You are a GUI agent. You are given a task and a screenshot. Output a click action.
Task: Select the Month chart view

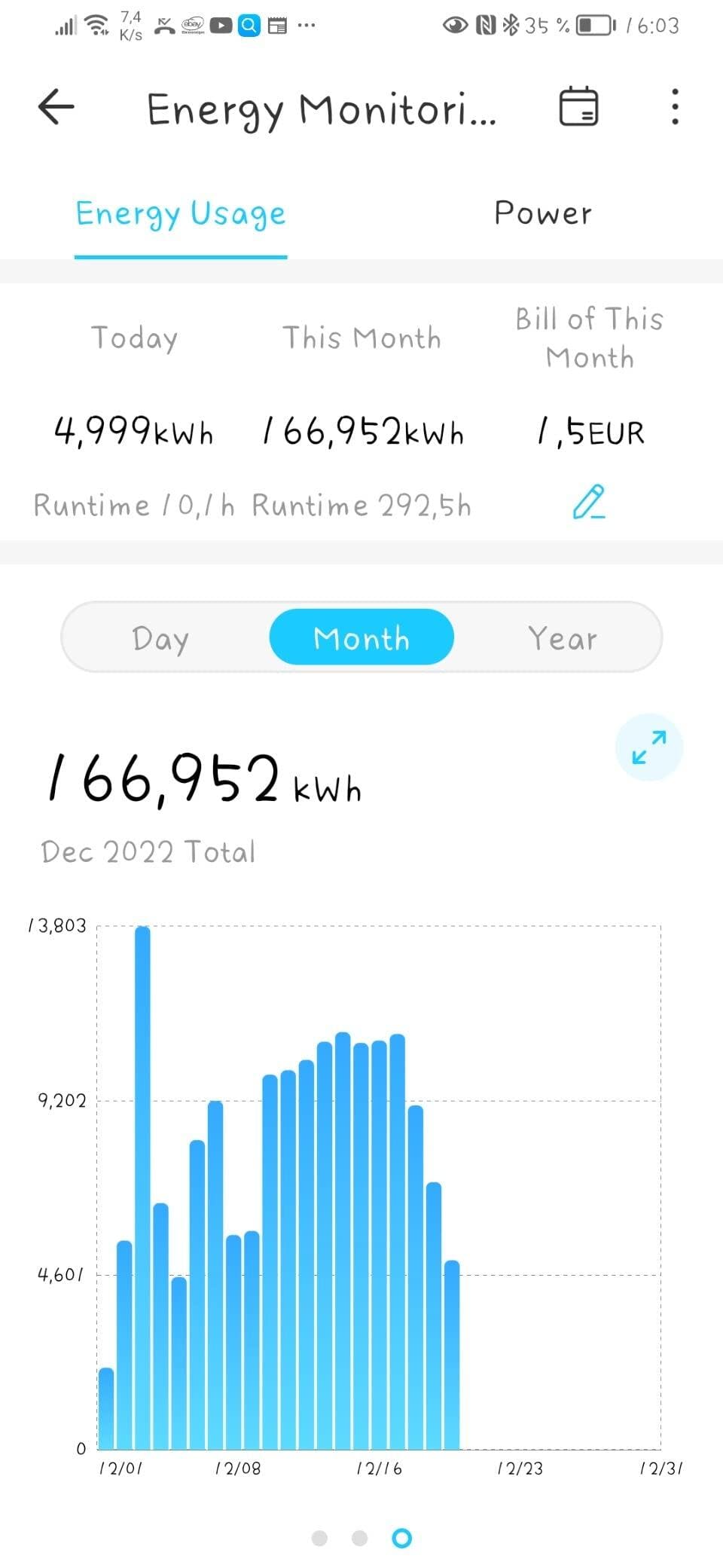point(361,637)
